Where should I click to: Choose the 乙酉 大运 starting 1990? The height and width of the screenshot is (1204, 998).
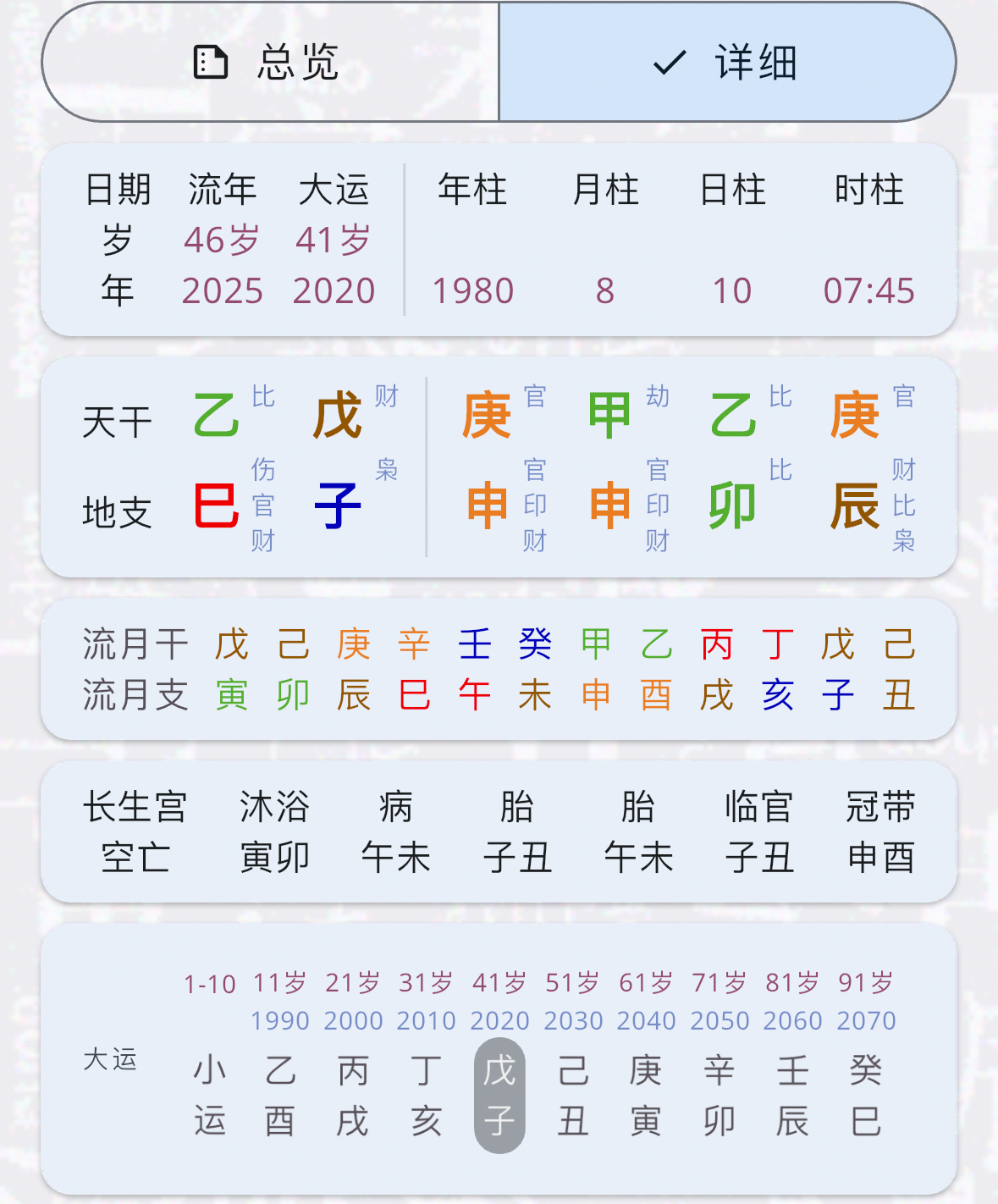pyautogui.click(x=280, y=1096)
